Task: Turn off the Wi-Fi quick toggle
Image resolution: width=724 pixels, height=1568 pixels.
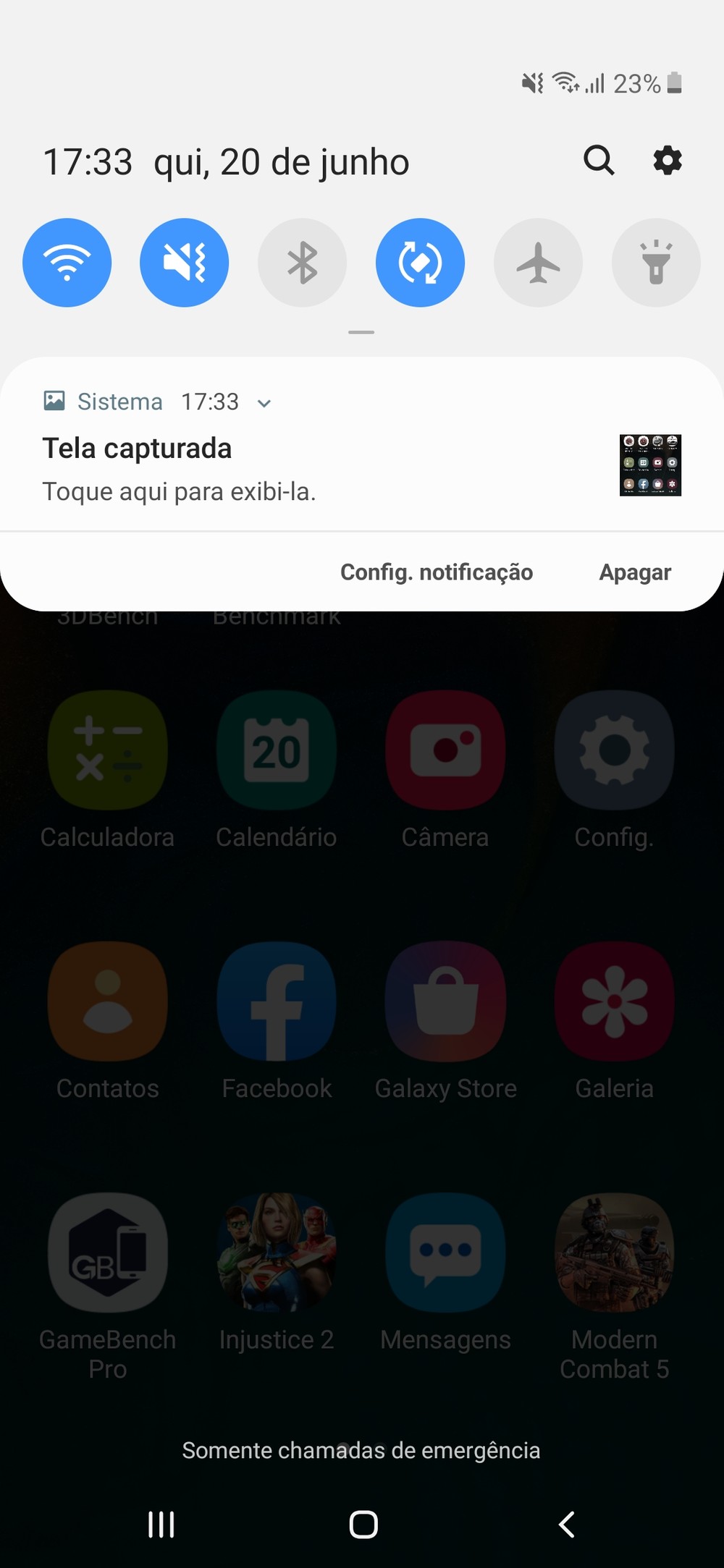Action: pos(67,263)
